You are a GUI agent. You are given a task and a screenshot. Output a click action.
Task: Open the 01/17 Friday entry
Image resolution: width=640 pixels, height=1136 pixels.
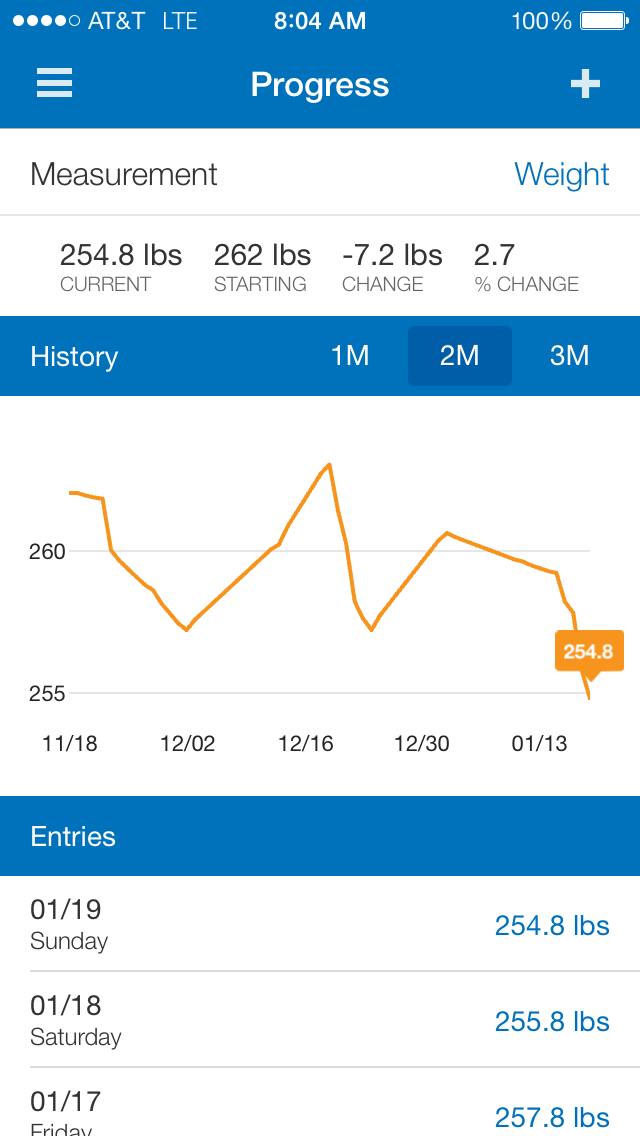tap(320, 1102)
